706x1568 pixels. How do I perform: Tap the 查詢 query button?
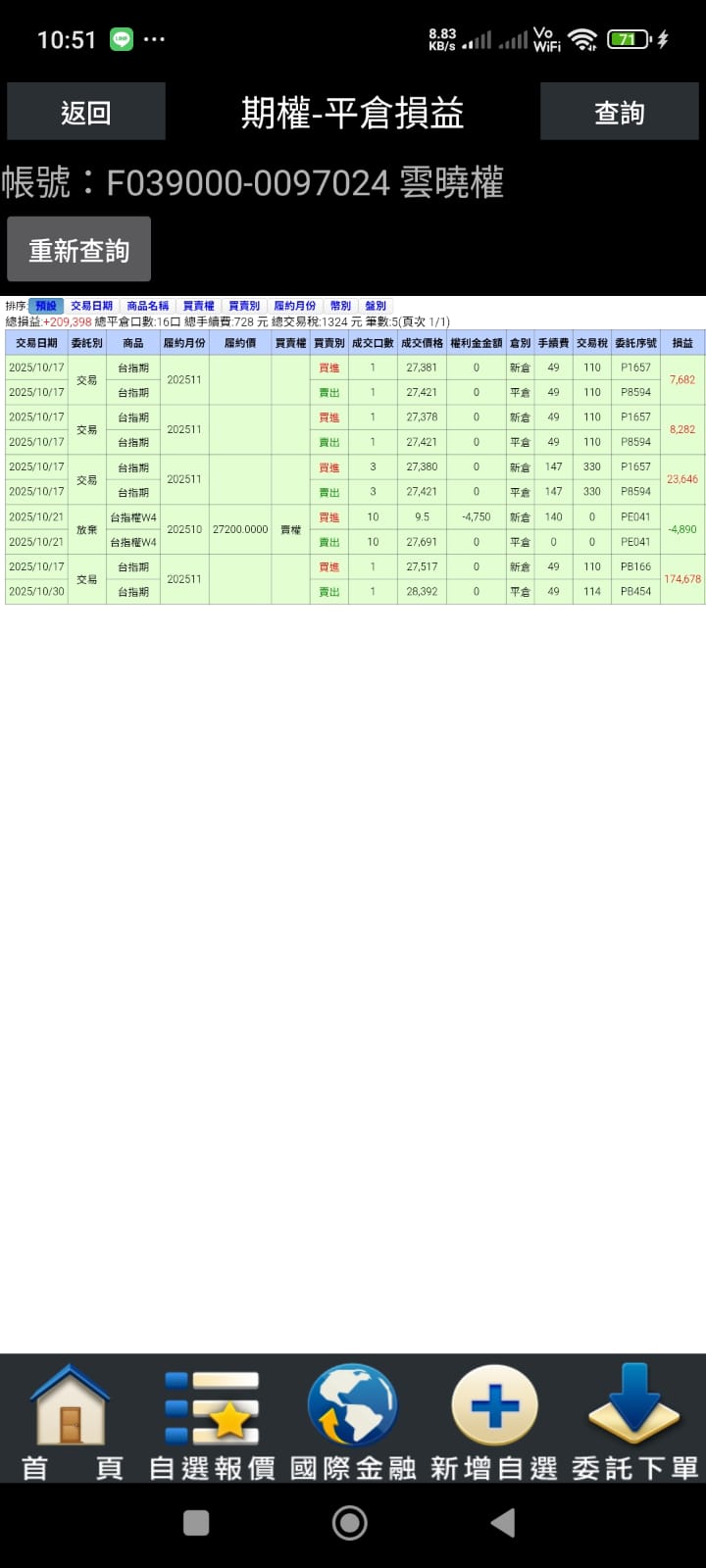click(x=620, y=112)
